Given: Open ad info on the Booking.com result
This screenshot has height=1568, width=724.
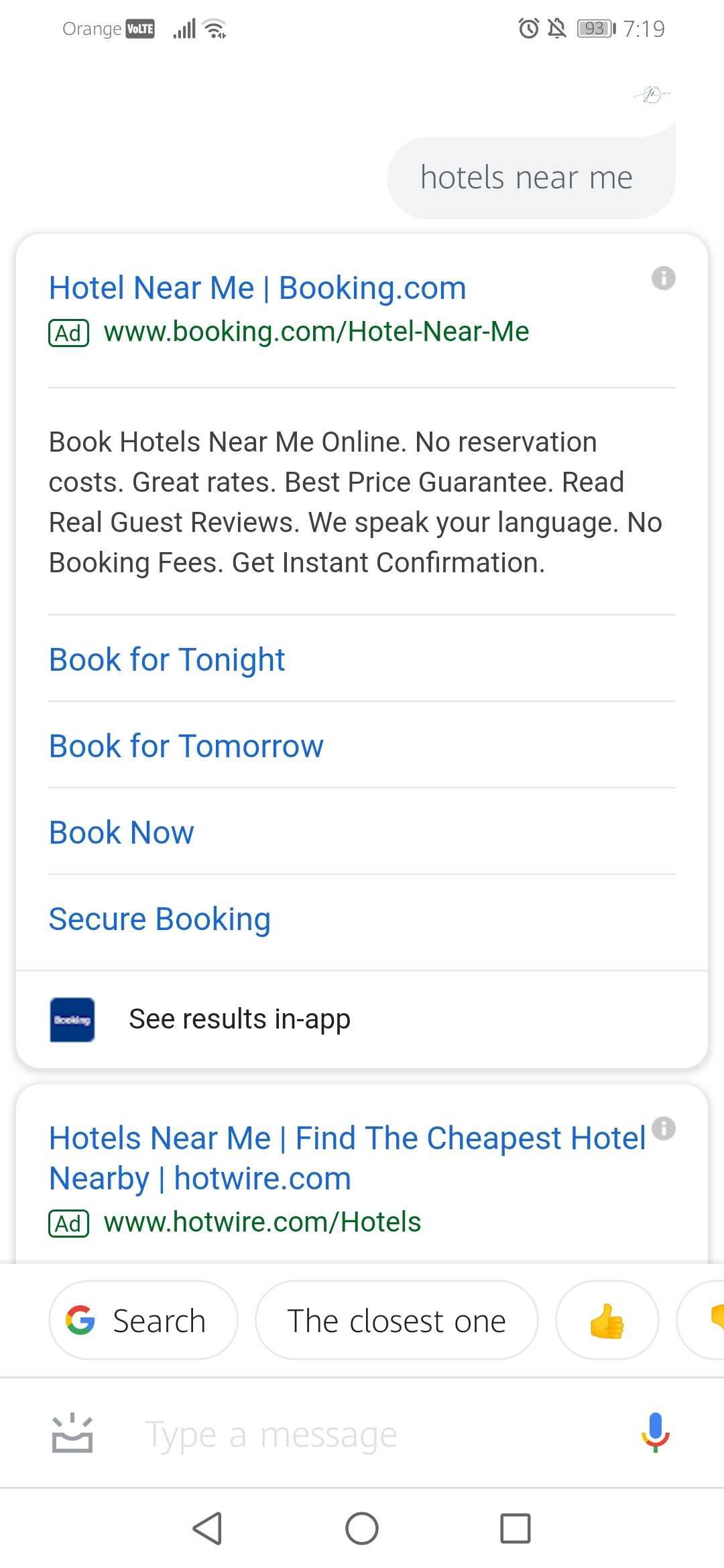Looking at the screenshot, I should pos(665,279).
